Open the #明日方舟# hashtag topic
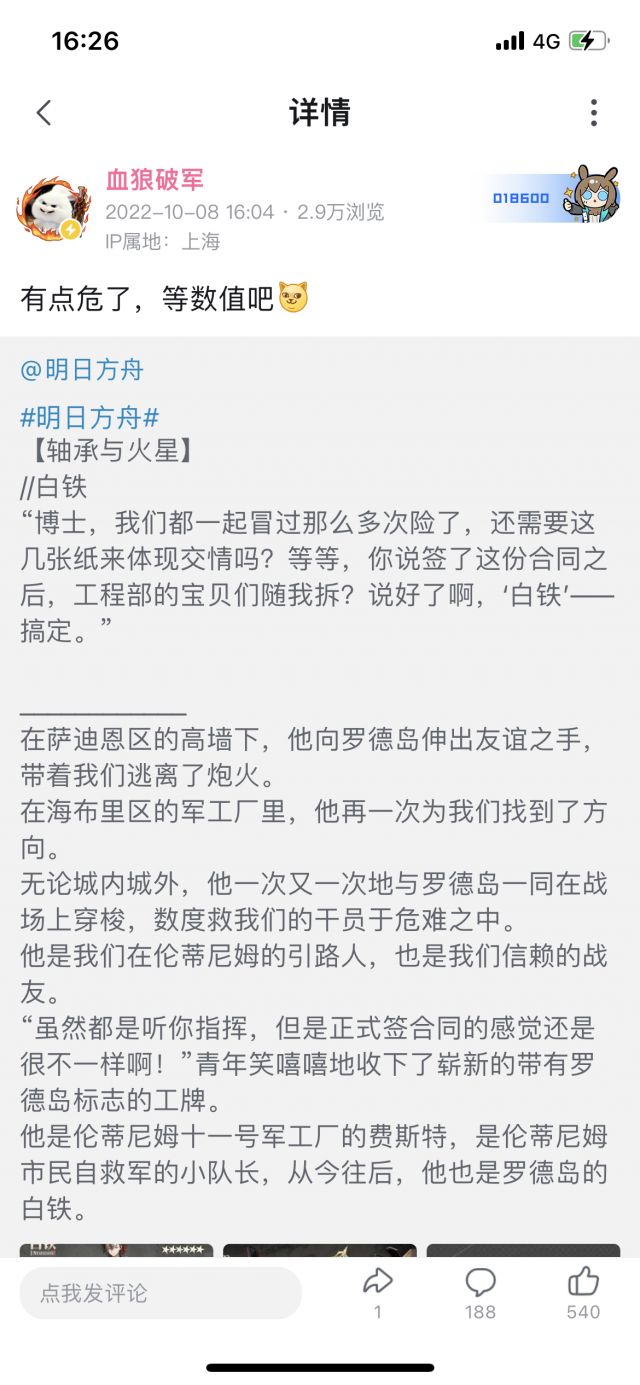Image resolution: width=640 pixels, height=1385 pixels. (x=89, y=418)
